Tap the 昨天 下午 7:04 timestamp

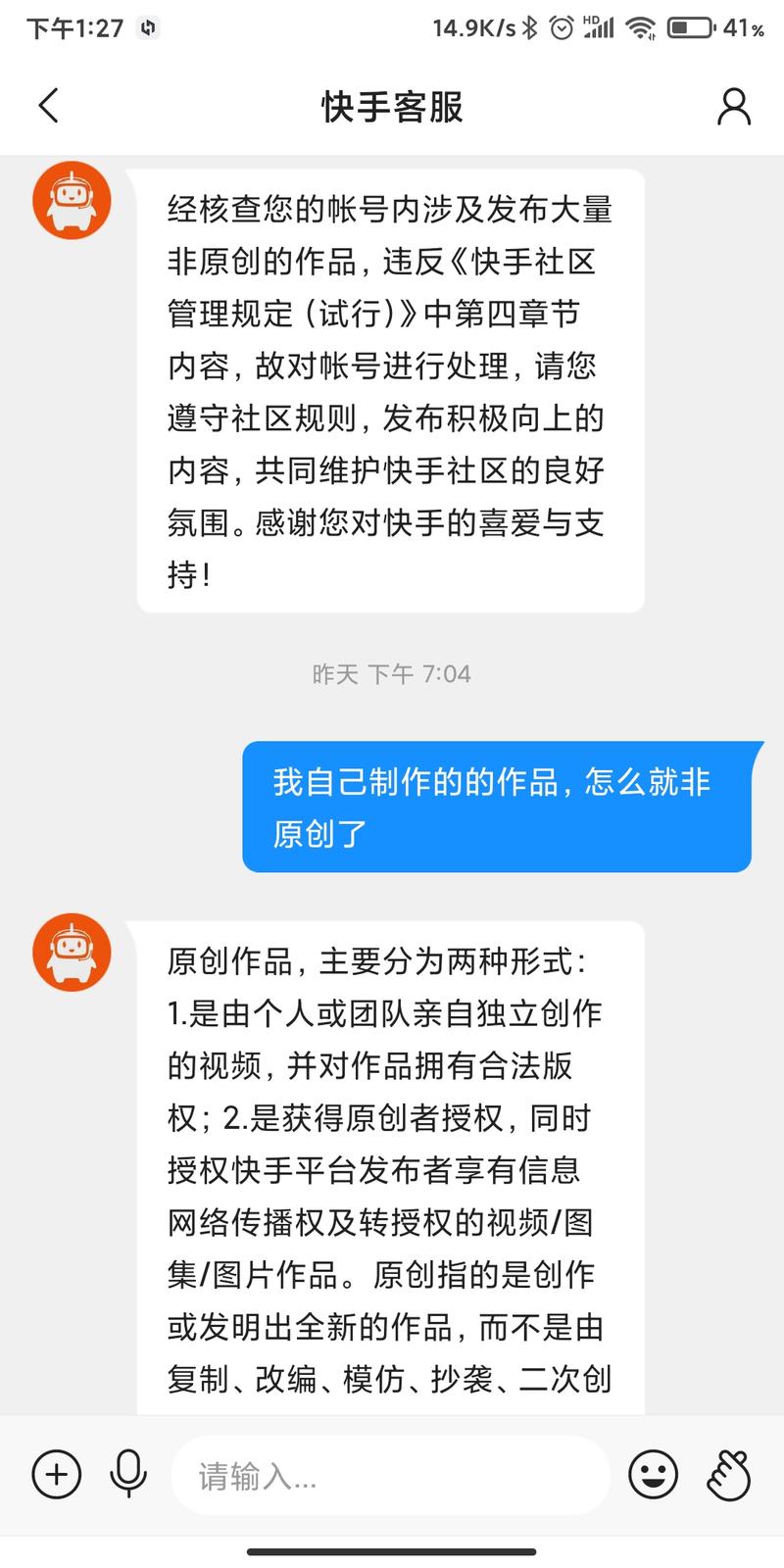pyautogui.click(x=390, y=673)
